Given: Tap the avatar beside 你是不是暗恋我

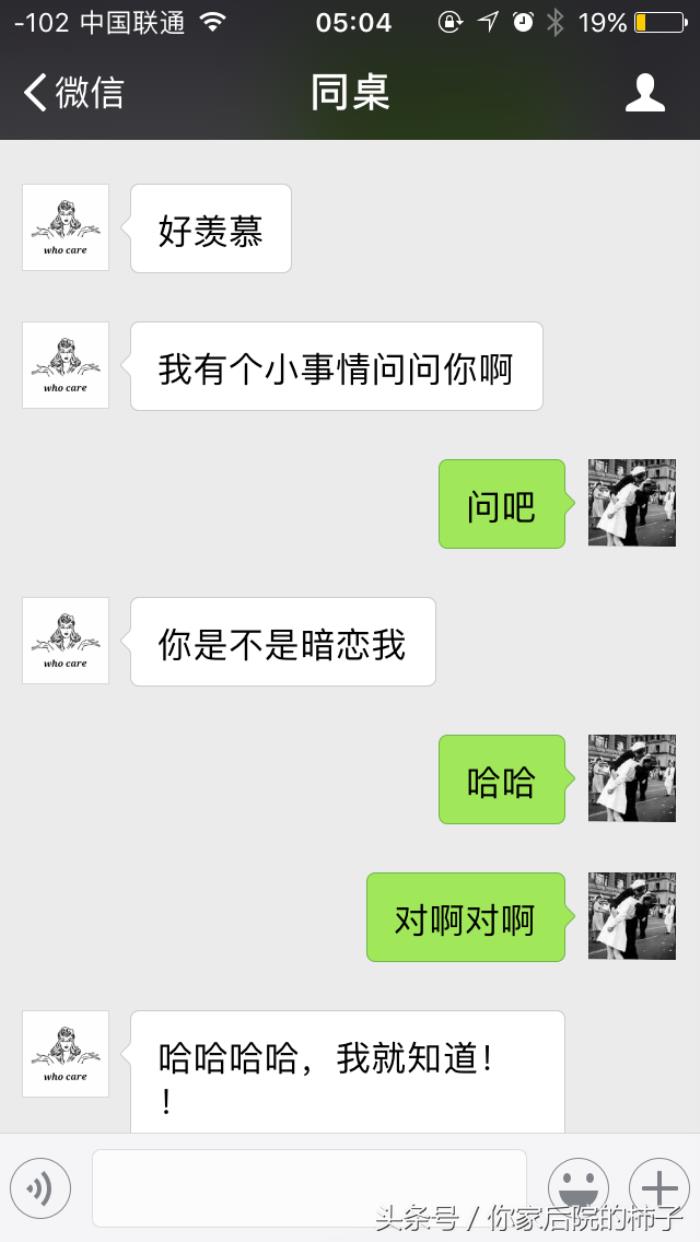Looking at the screenshot, I should [66, 641].
